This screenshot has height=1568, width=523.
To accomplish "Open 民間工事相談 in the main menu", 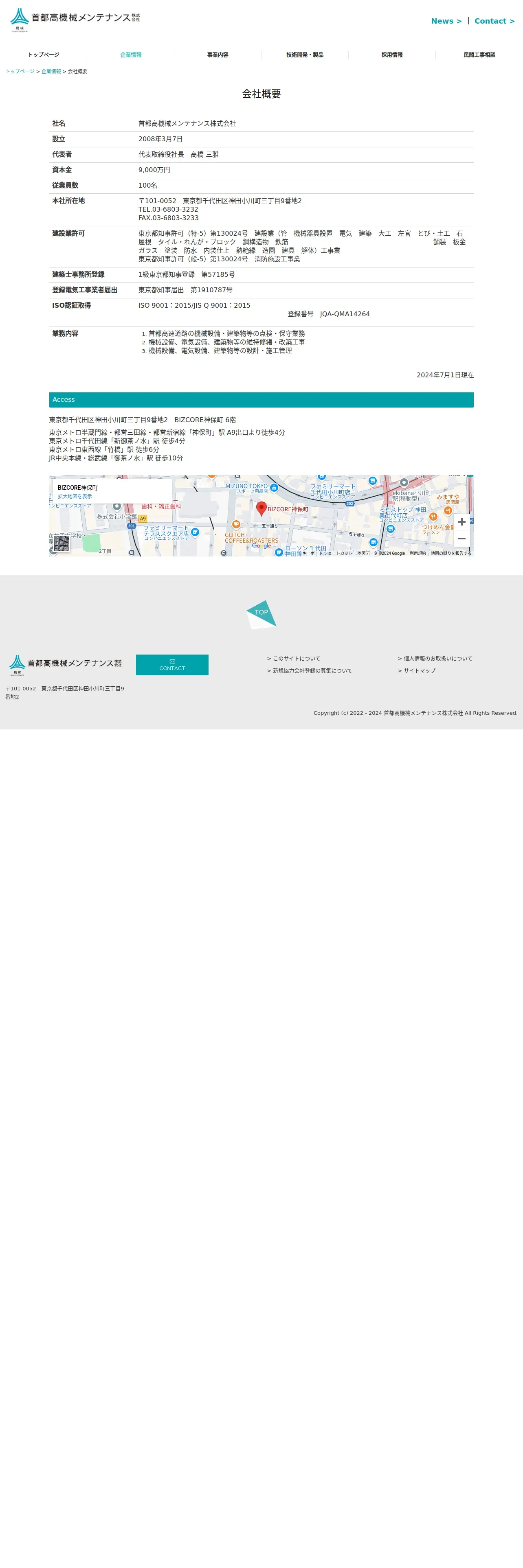I will coord(479,55).
